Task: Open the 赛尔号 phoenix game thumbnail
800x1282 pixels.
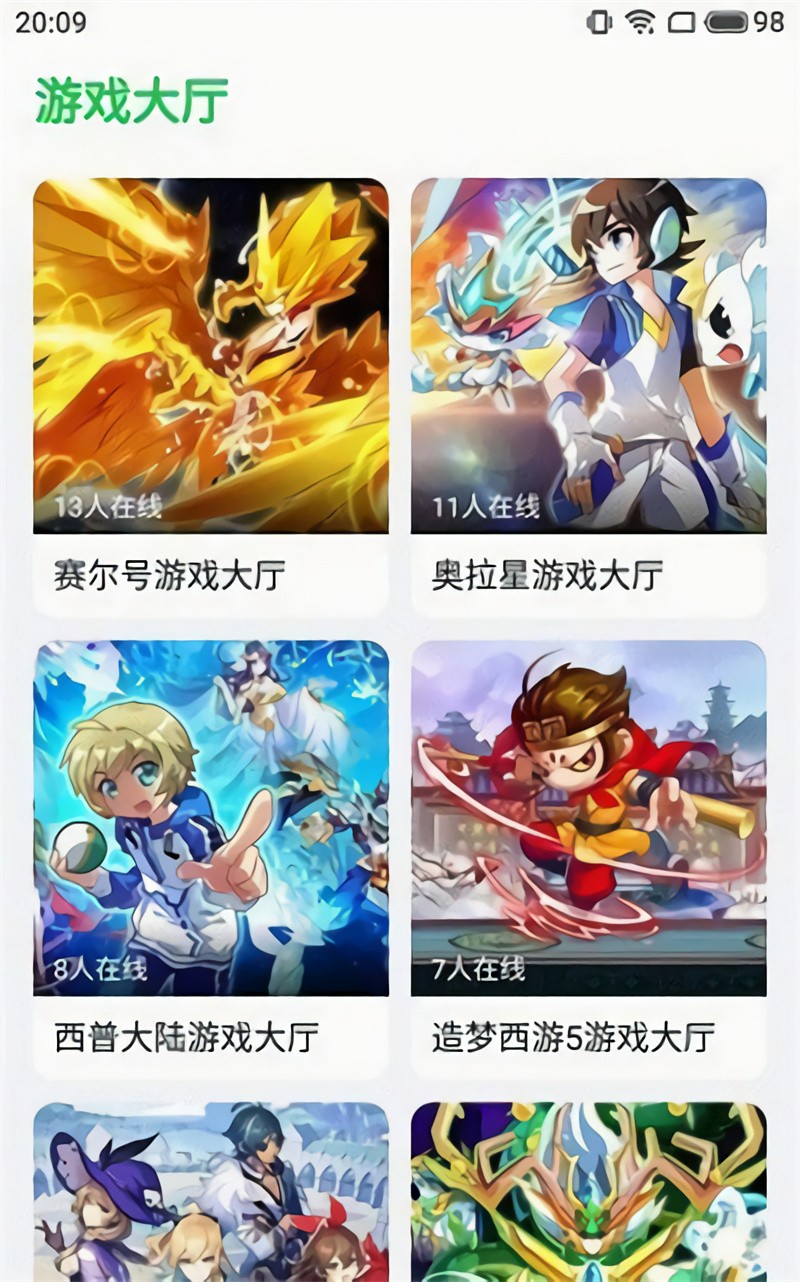Action: (212, 350)
